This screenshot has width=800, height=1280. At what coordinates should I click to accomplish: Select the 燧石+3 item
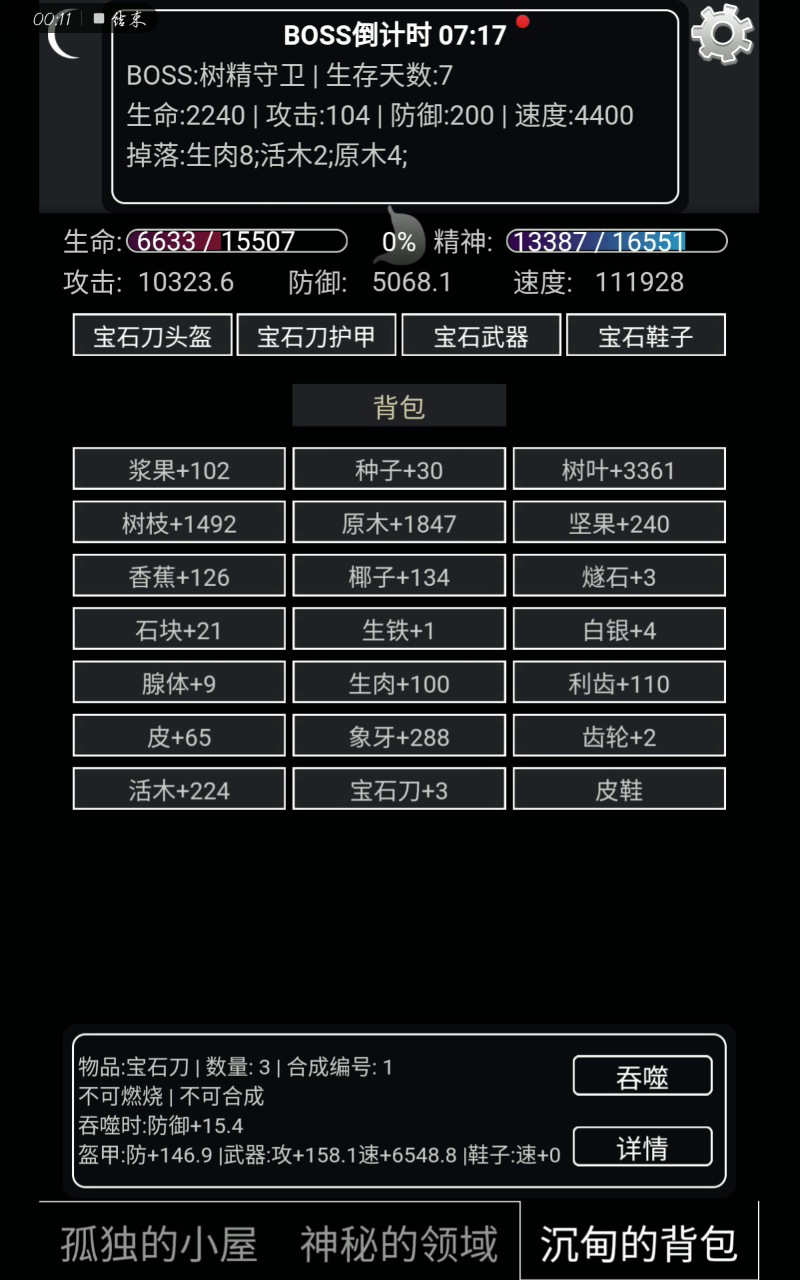(x=619, y=576)
